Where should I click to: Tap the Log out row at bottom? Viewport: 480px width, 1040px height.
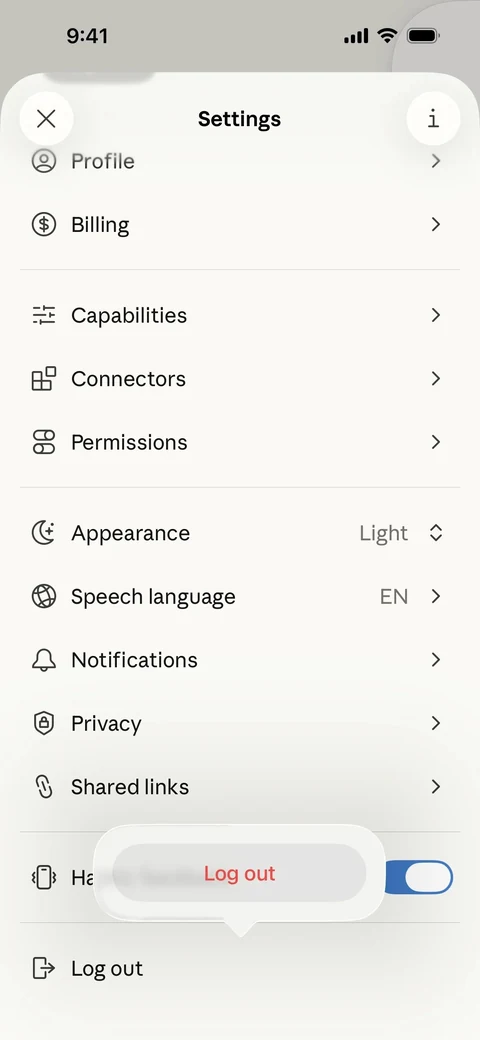(x=239, y=968)
